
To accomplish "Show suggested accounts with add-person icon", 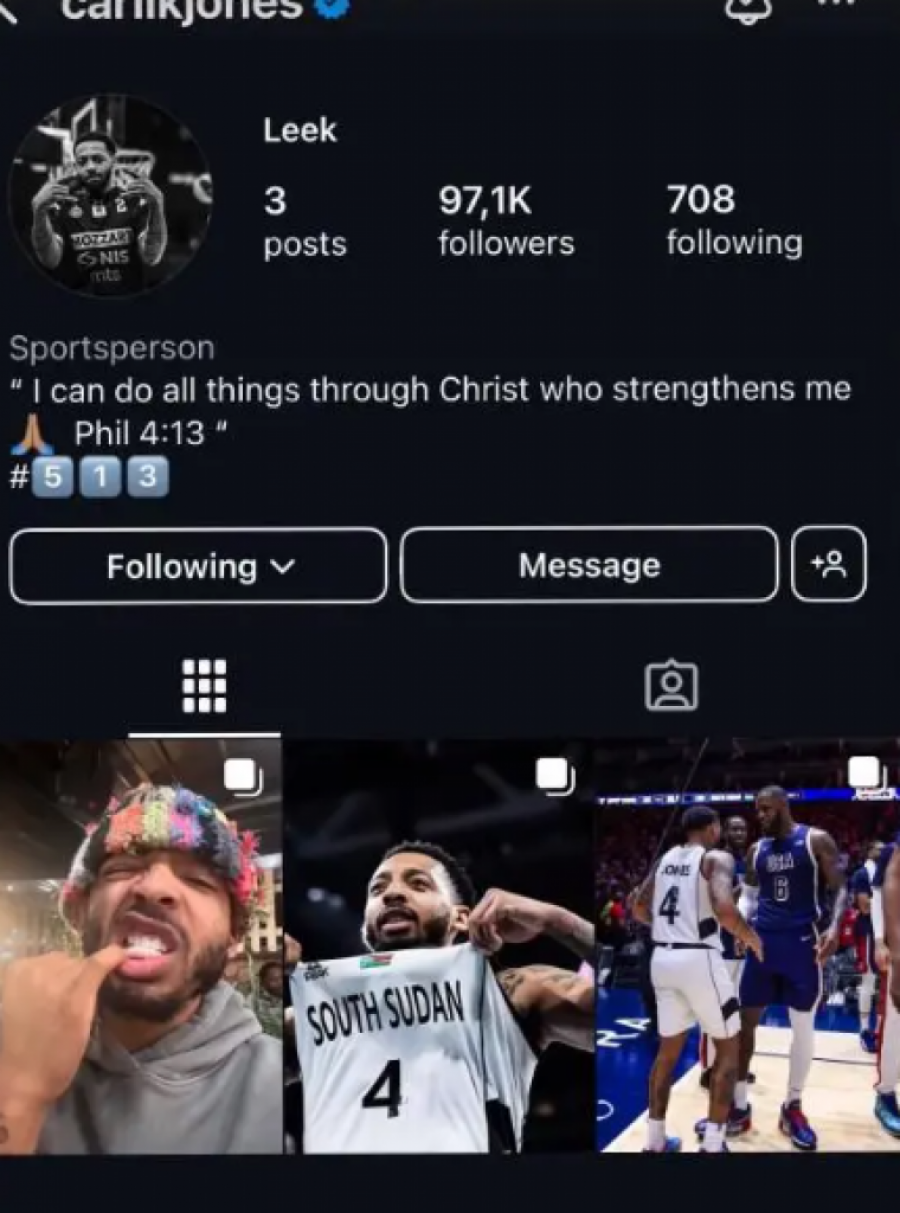I will pos(829,565).
